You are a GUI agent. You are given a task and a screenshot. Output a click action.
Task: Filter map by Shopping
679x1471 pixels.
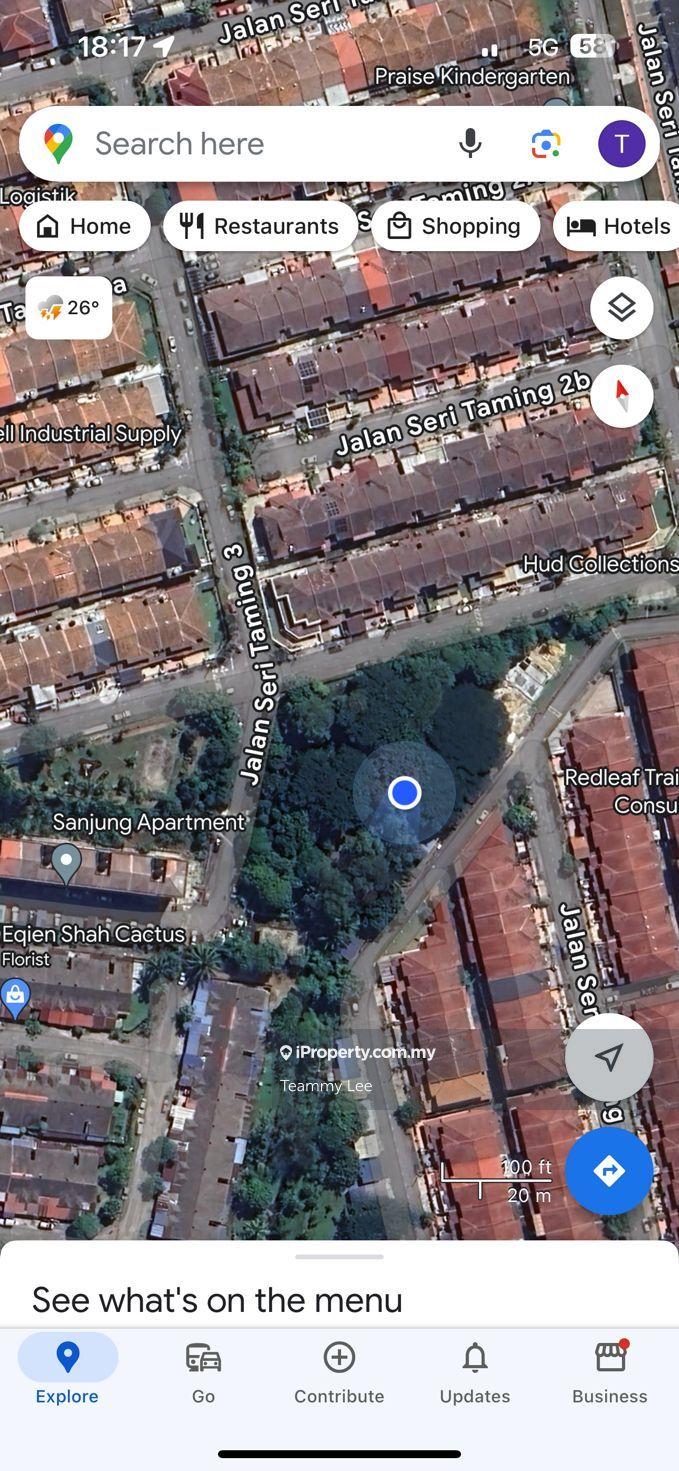[455, 226]
